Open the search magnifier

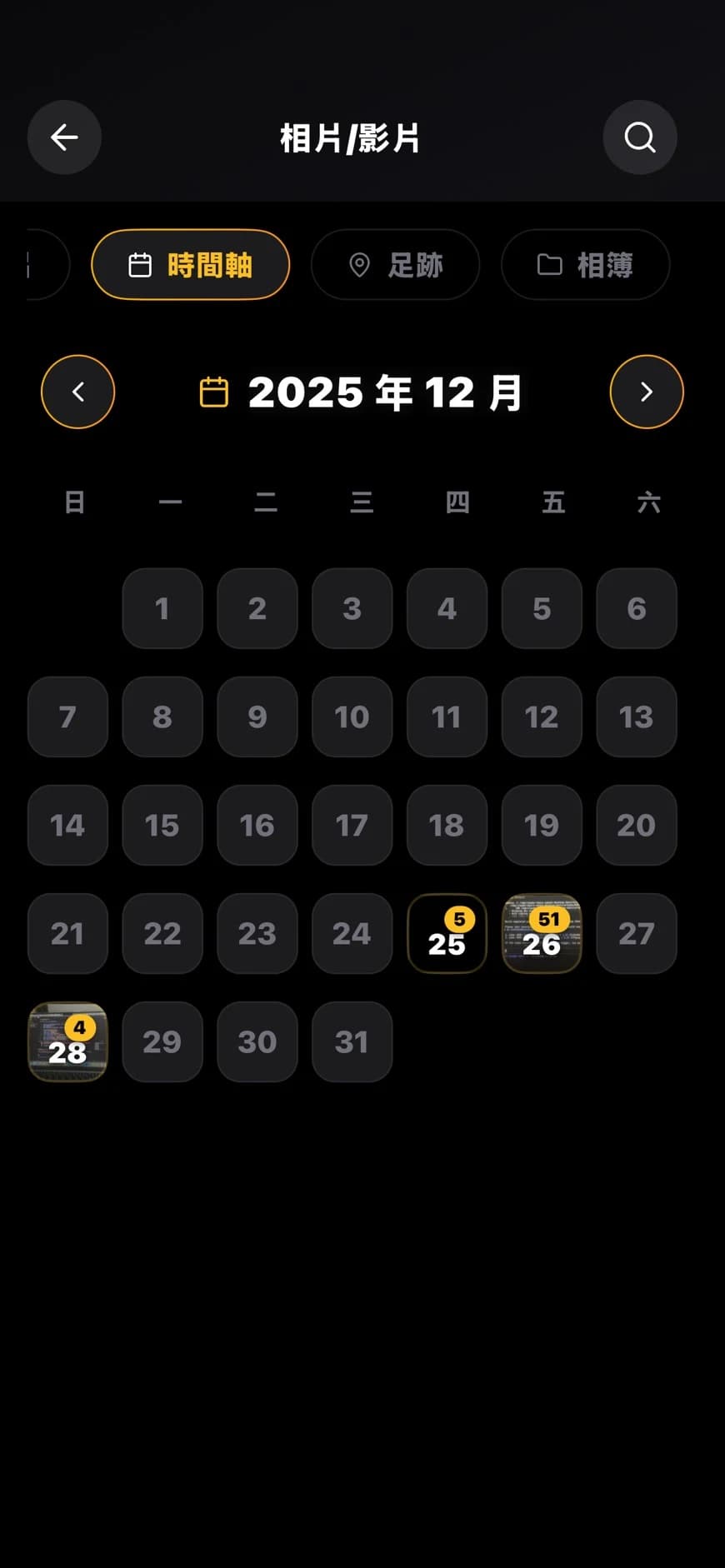pyautogui.click(x=640, y=137)
